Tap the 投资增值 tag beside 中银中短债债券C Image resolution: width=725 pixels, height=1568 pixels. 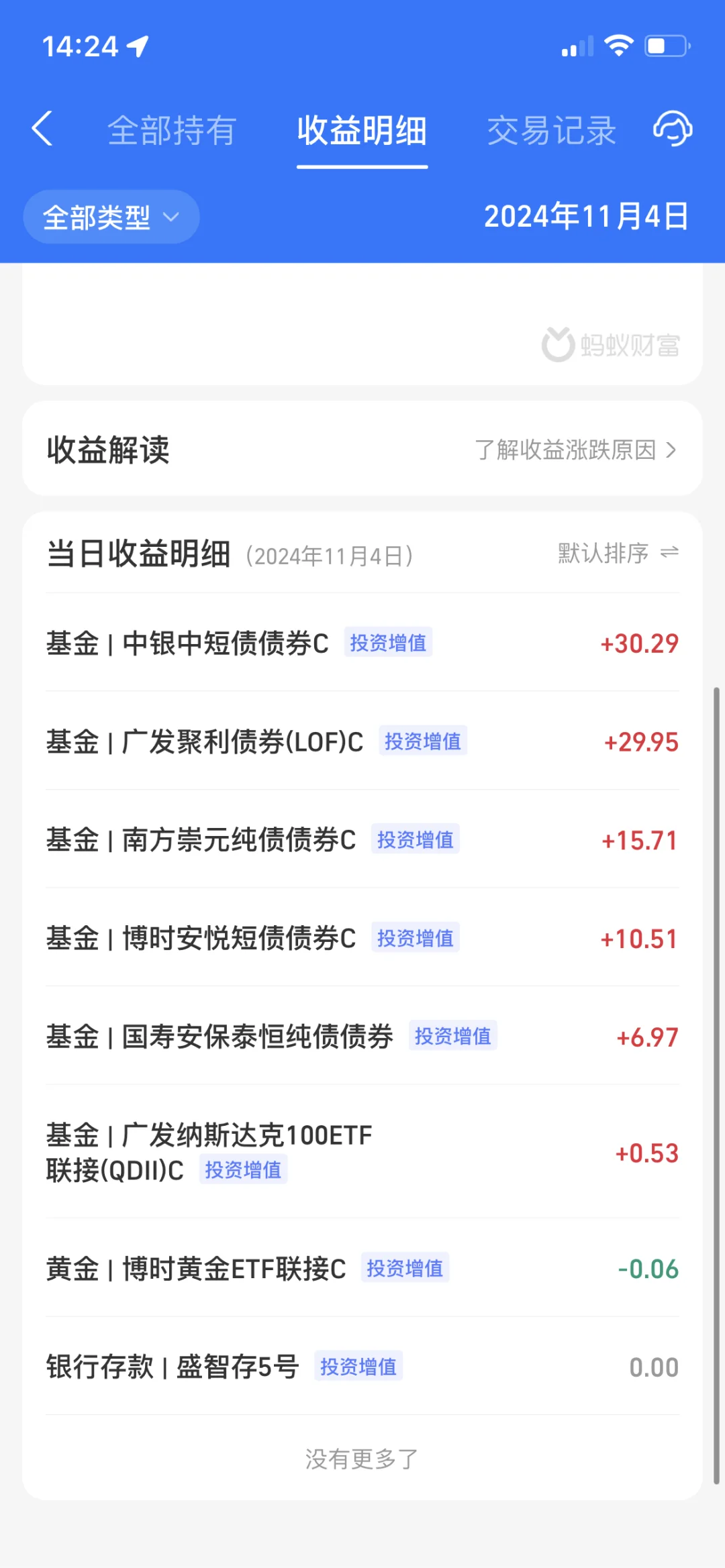[x=388, y=643]
